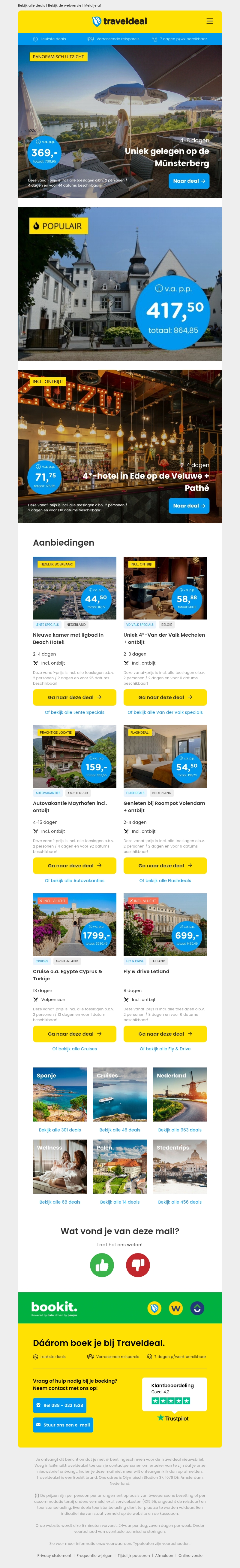This screenshot has height=1568, width=240.
Task: Tap Naar deal on the Münsterberg offer
Action: (x=189, y=181)
